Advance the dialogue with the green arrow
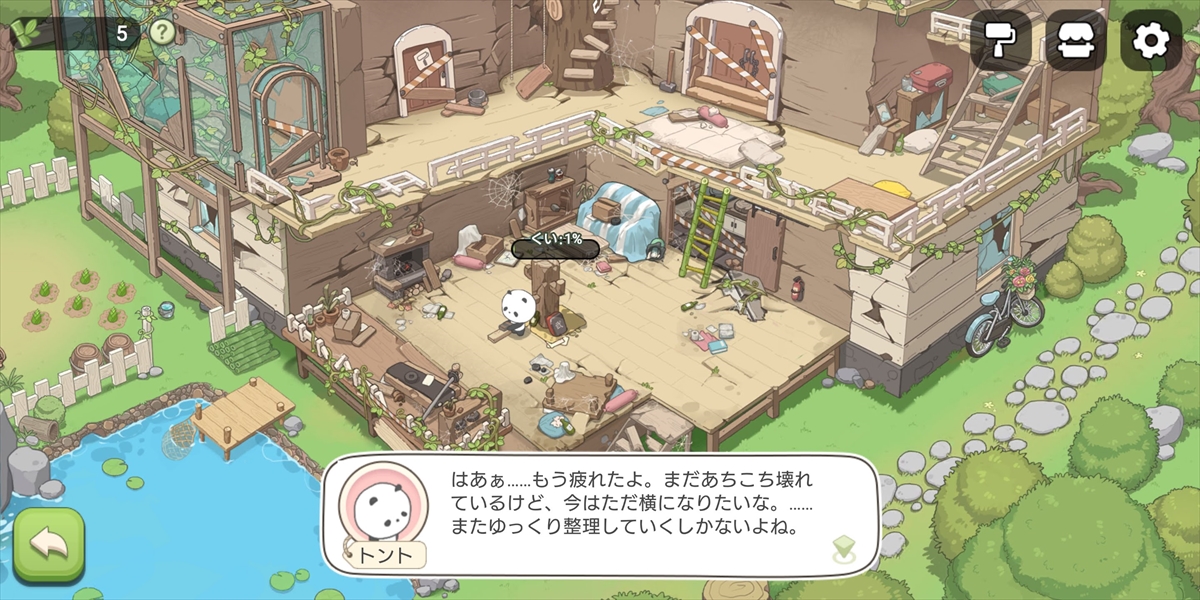The height and width of the screenshot is (600, 1200). (843, 548)
